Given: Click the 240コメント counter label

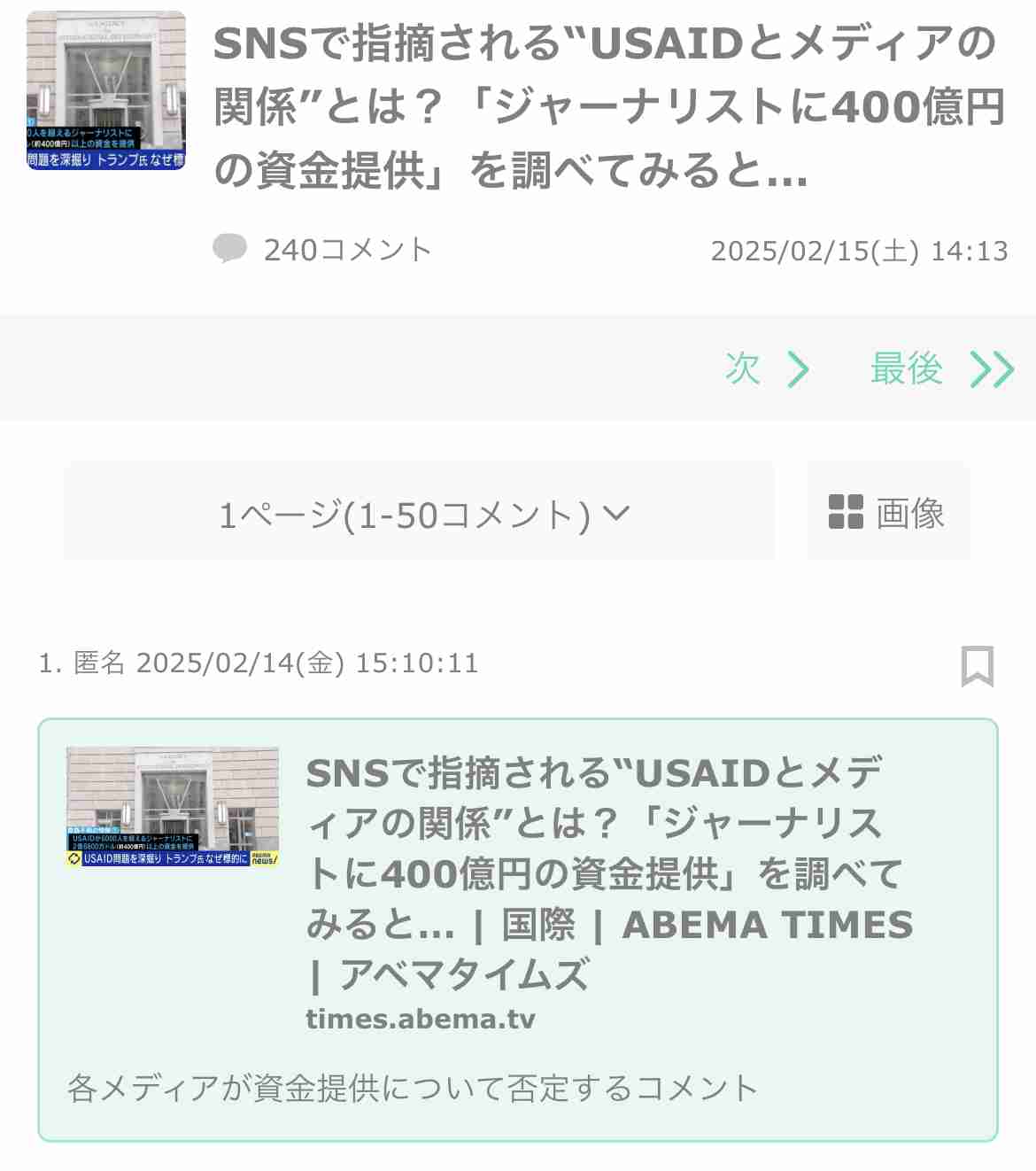Looking at the screenshot, I should coord(345,249).
